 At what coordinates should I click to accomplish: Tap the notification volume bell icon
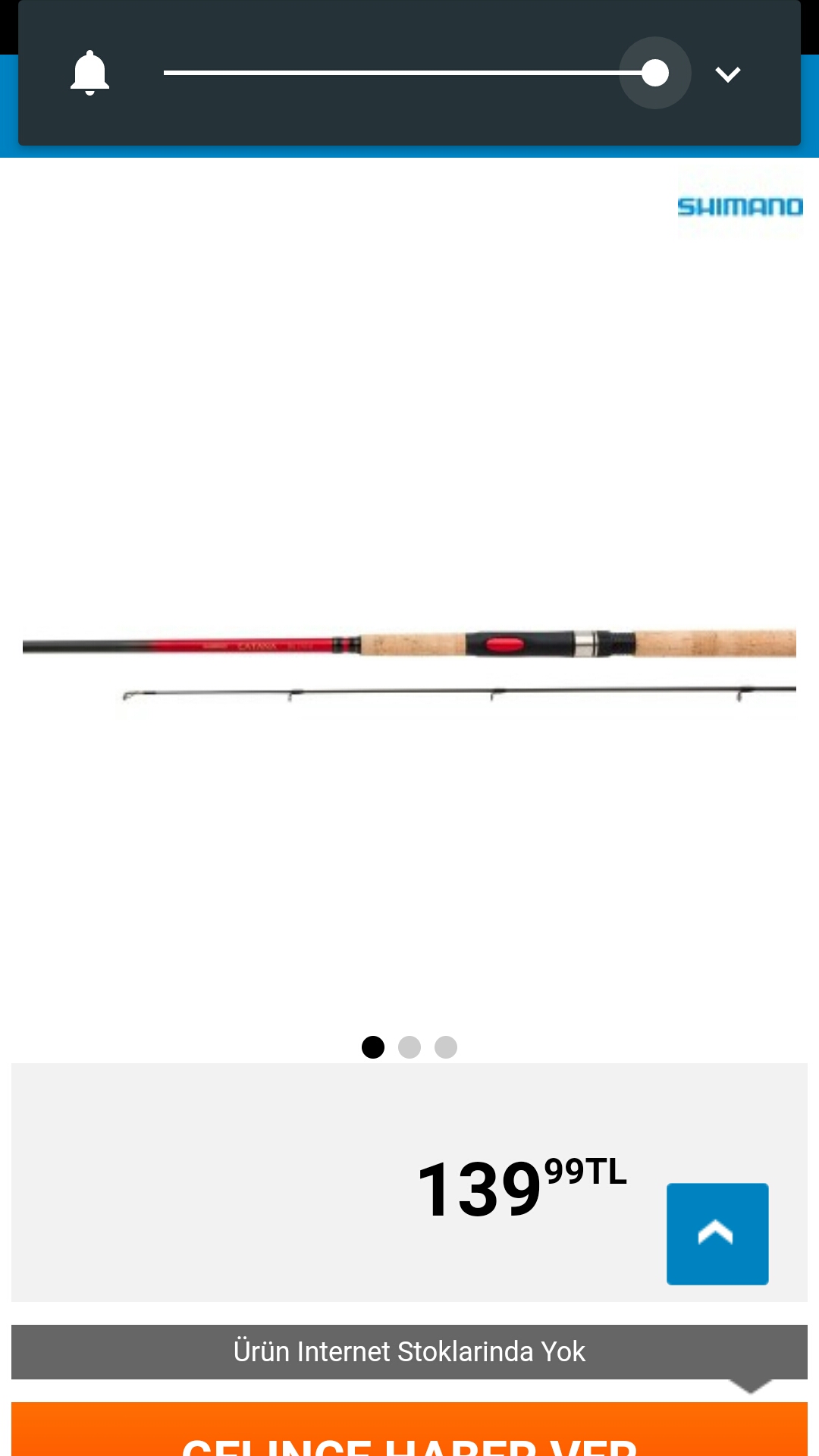89,73
